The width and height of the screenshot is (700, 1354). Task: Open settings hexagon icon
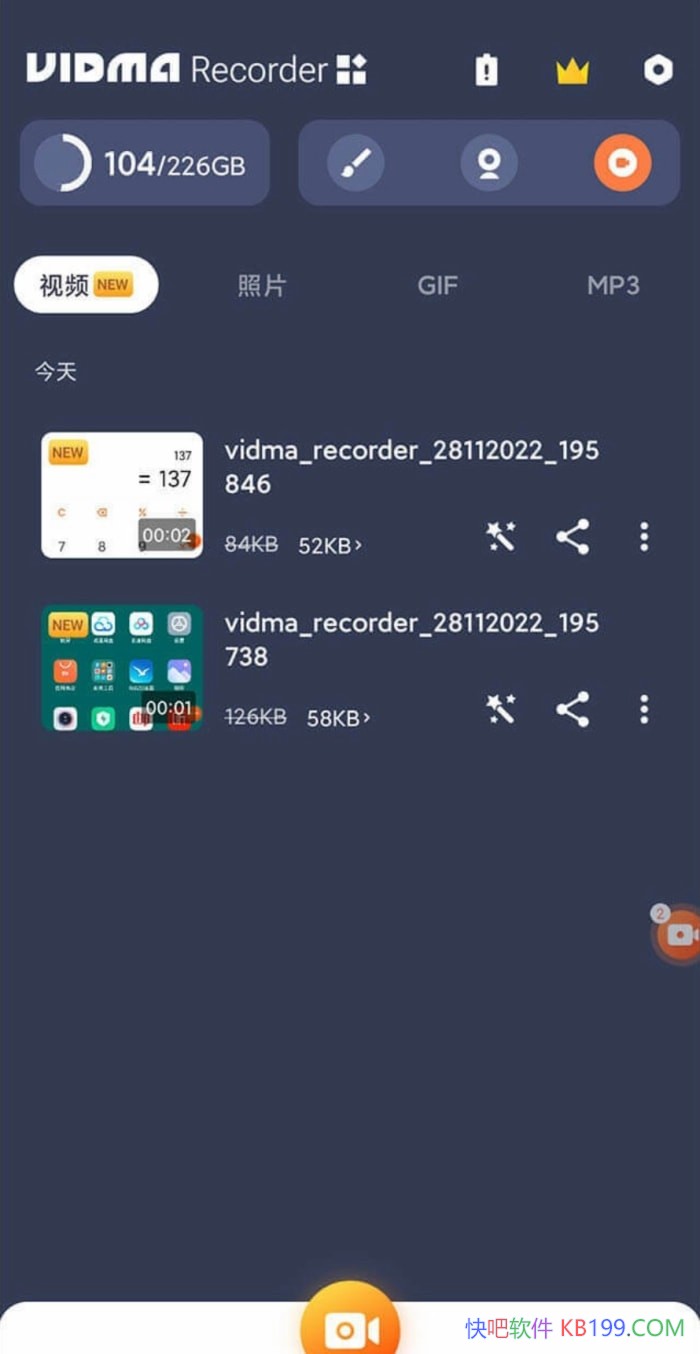658,70
